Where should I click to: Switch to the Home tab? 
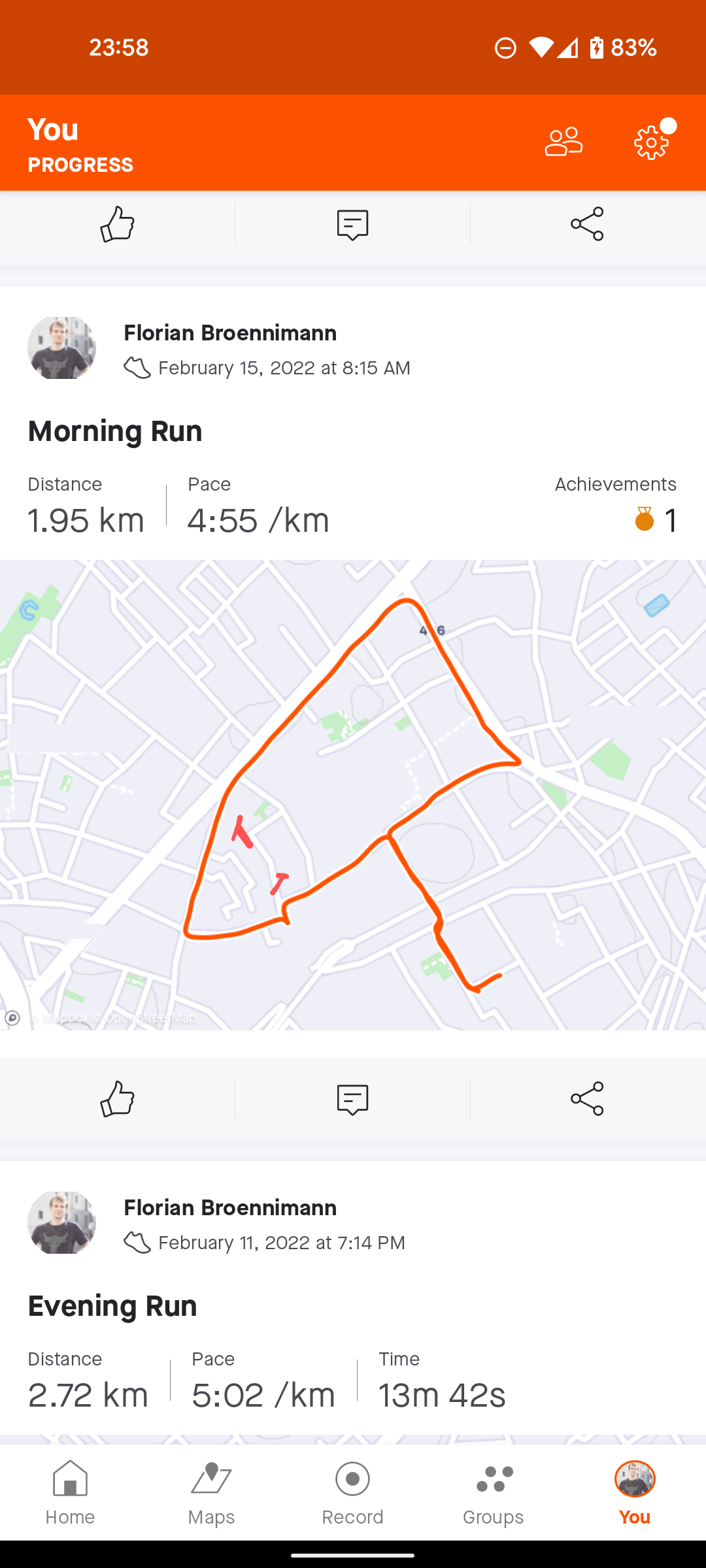pyautogui.click(x=70, y=1493)
